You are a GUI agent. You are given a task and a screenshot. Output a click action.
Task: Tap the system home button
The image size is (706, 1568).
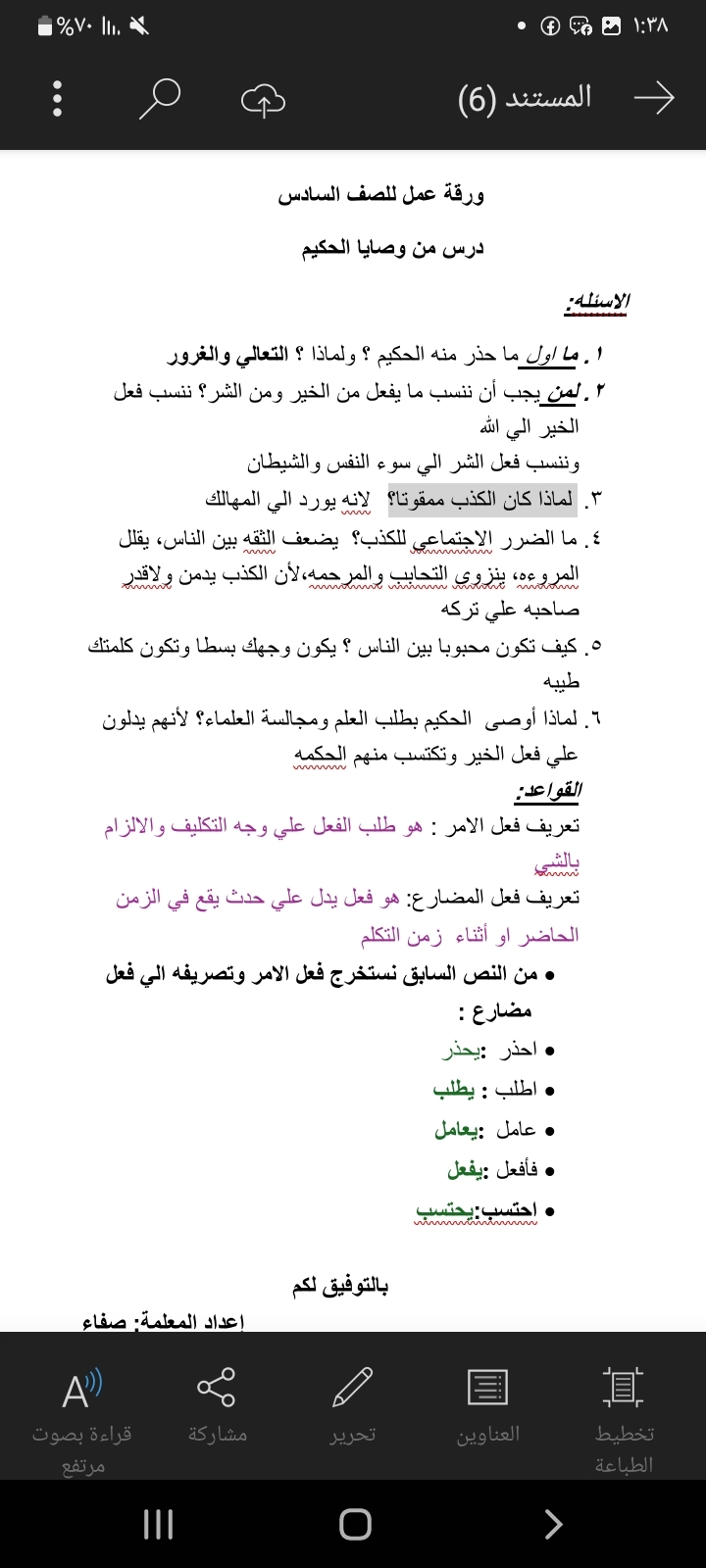[x=354, y=1524]
